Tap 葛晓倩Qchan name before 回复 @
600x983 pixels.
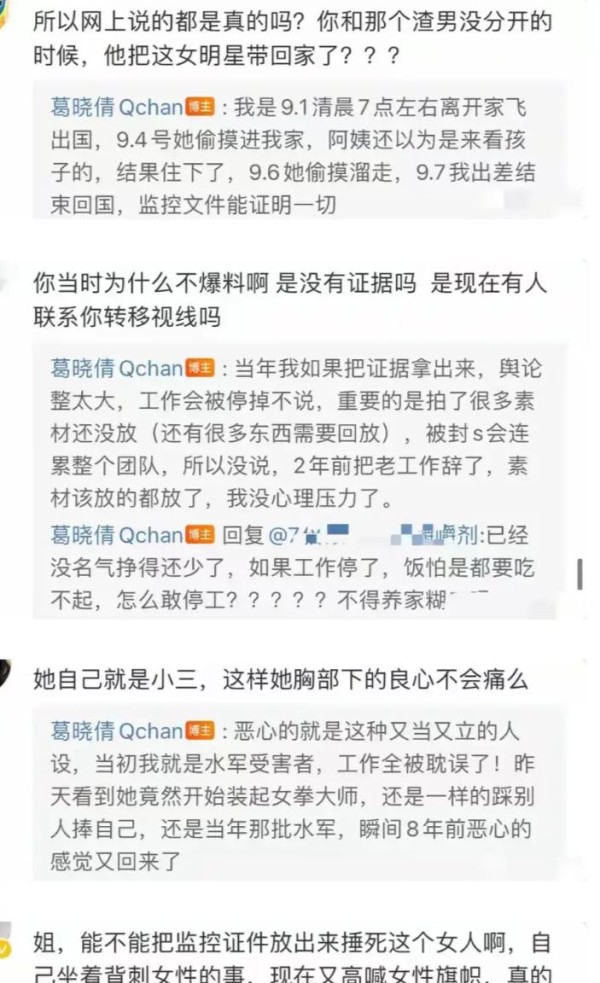117,535
